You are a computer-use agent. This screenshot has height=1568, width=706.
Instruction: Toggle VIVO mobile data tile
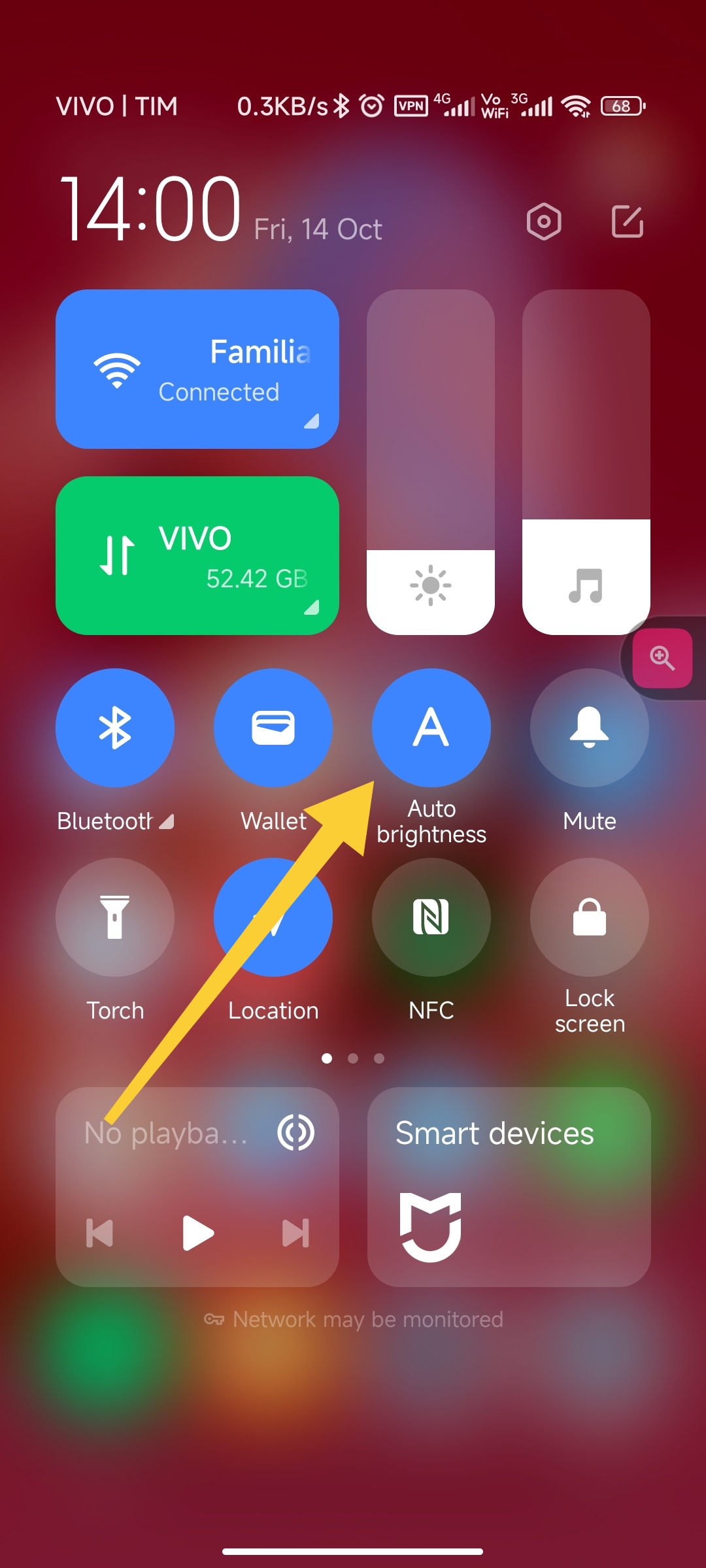[x=197, y=555]
